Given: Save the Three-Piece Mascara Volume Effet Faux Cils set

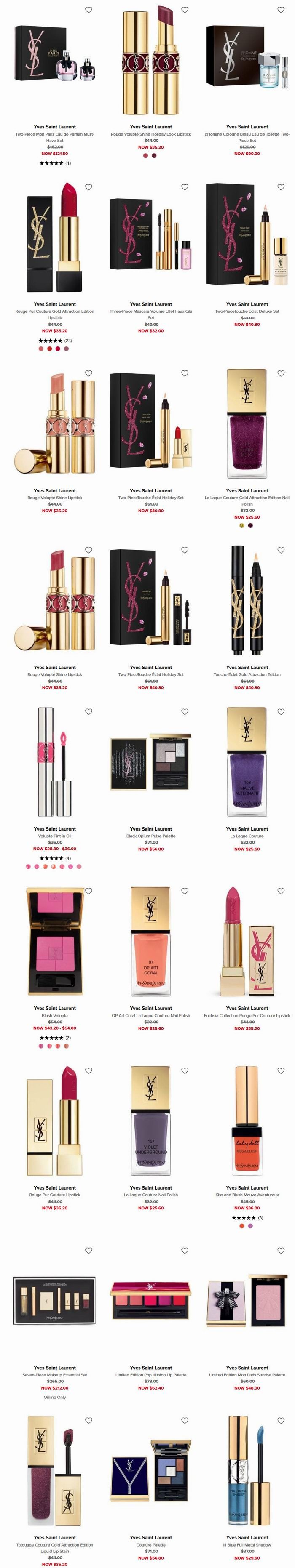Looking at the screenshot, I should [x=185, y=187].
